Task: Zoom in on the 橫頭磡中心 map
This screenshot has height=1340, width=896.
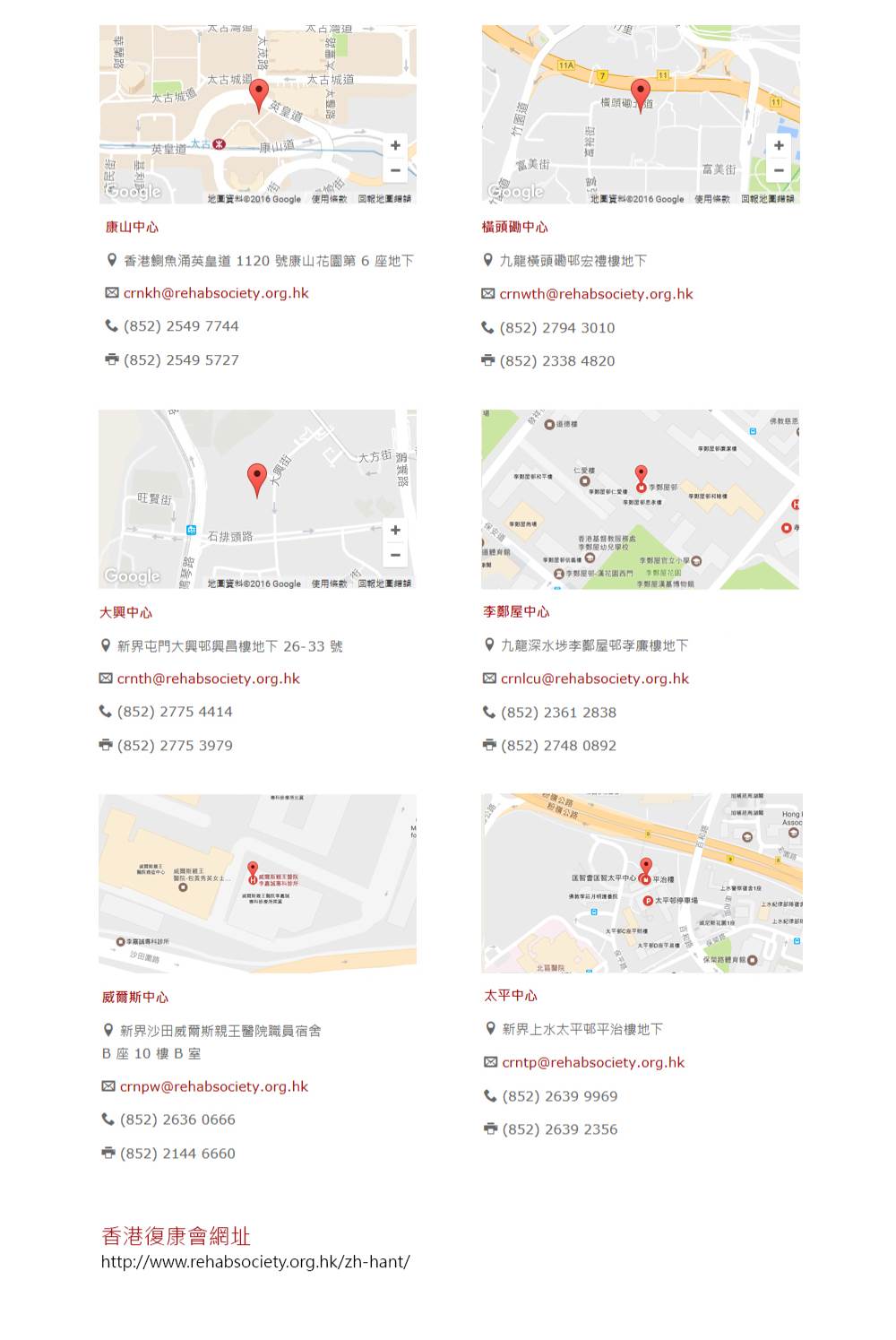Action: point(779,145)
